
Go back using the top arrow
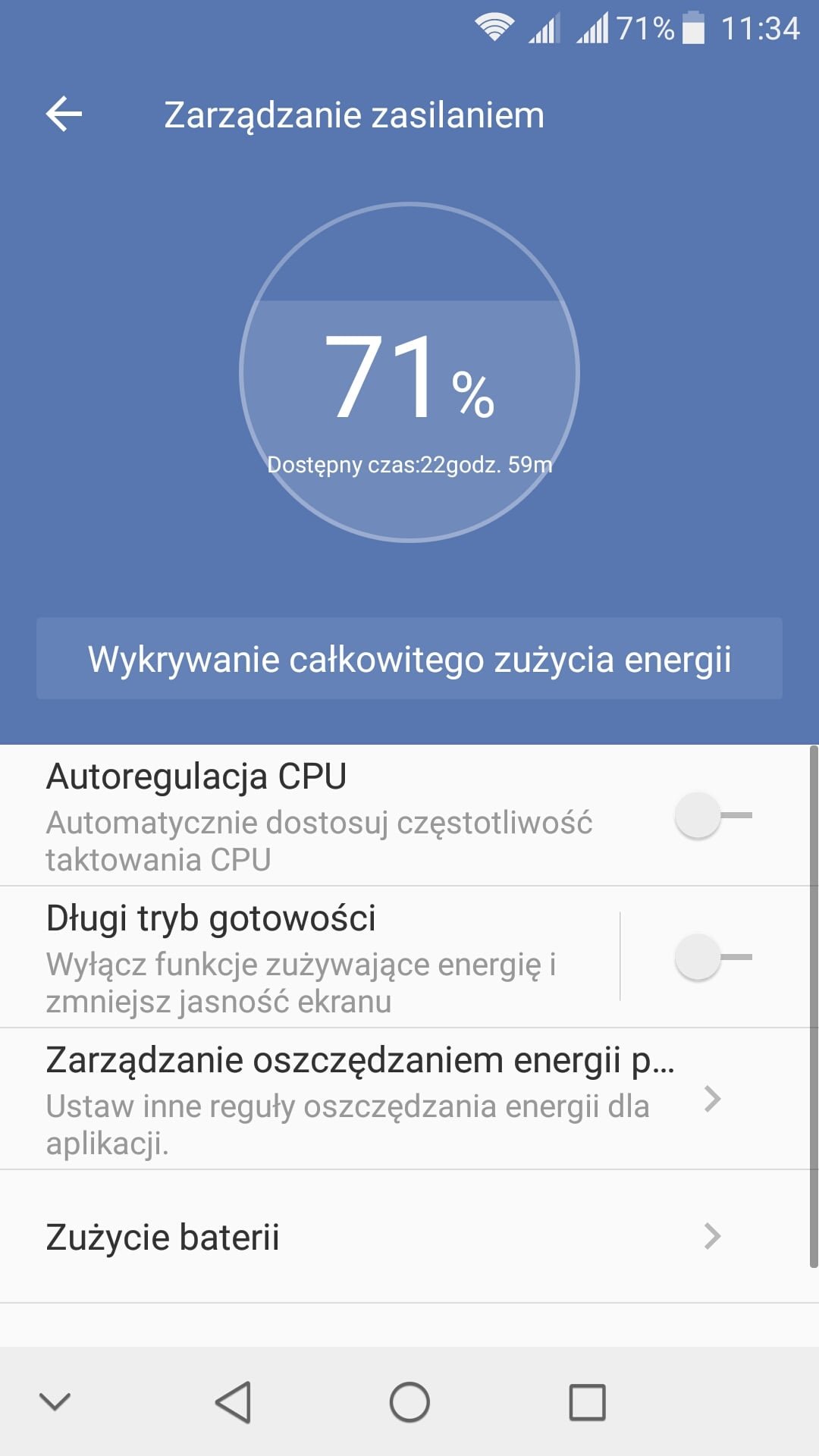(x=64, y=115)
